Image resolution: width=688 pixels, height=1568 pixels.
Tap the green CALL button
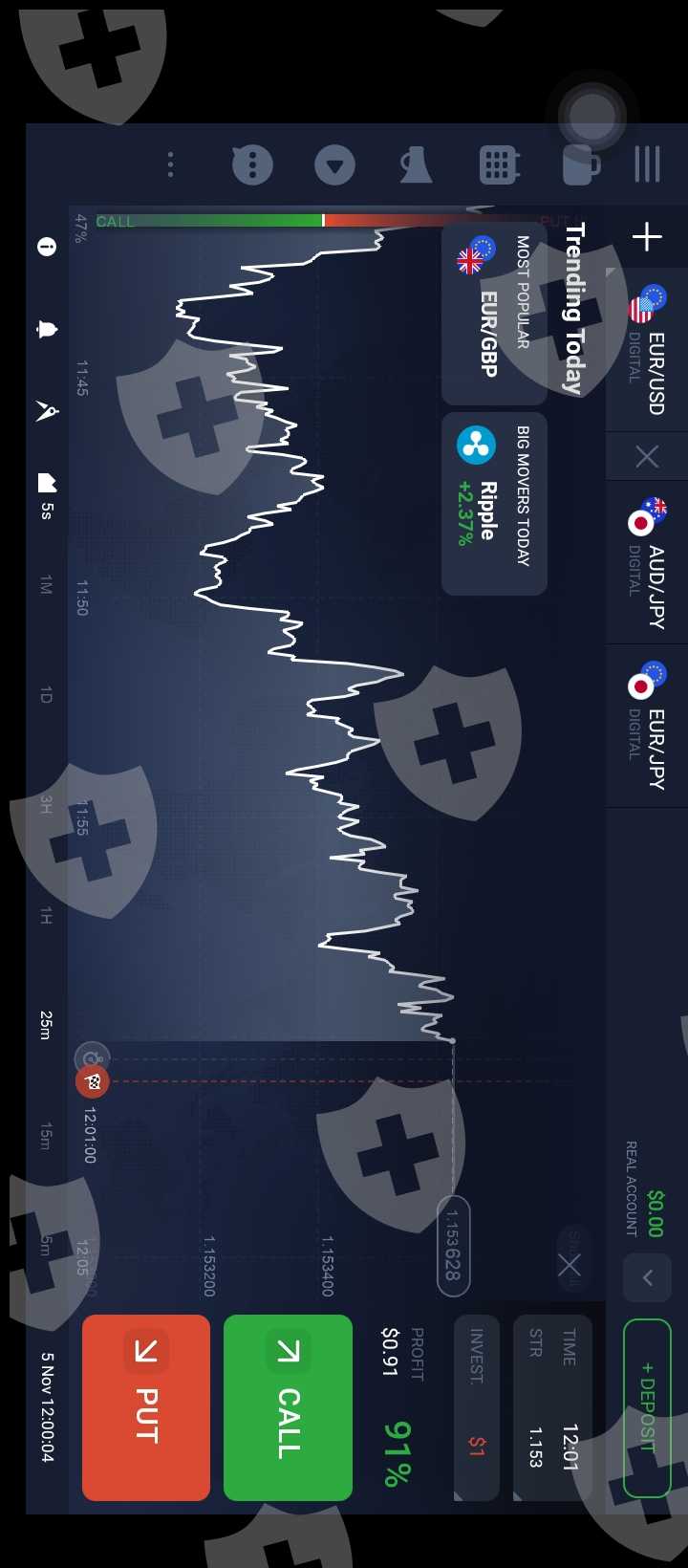[x=288, y=1406]
